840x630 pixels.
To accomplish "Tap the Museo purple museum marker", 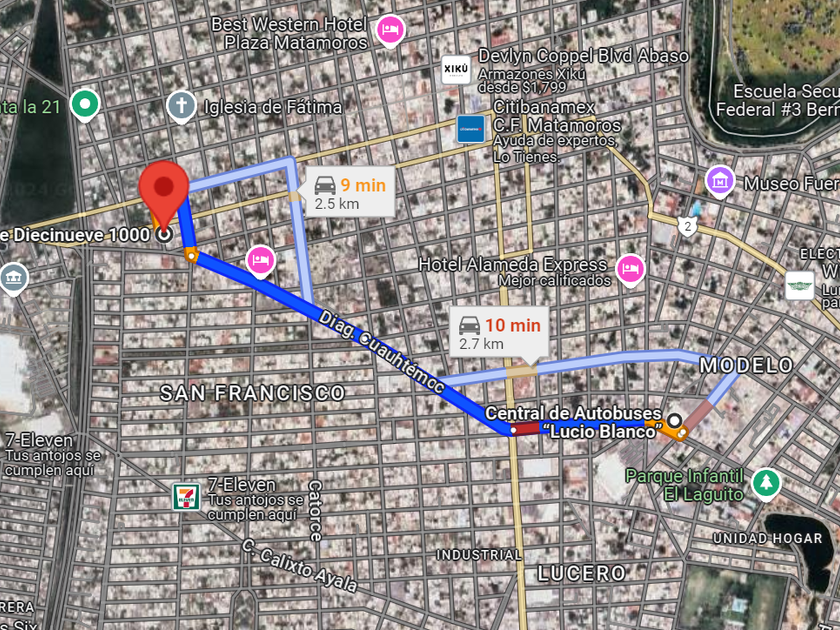I will [719, 181].
